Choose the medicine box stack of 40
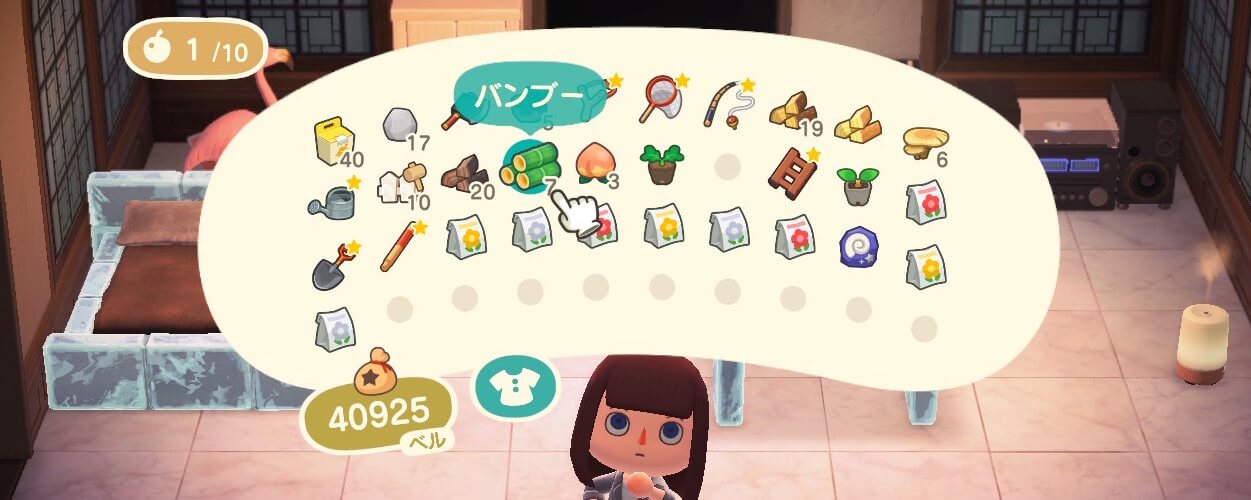 point(333,142)
